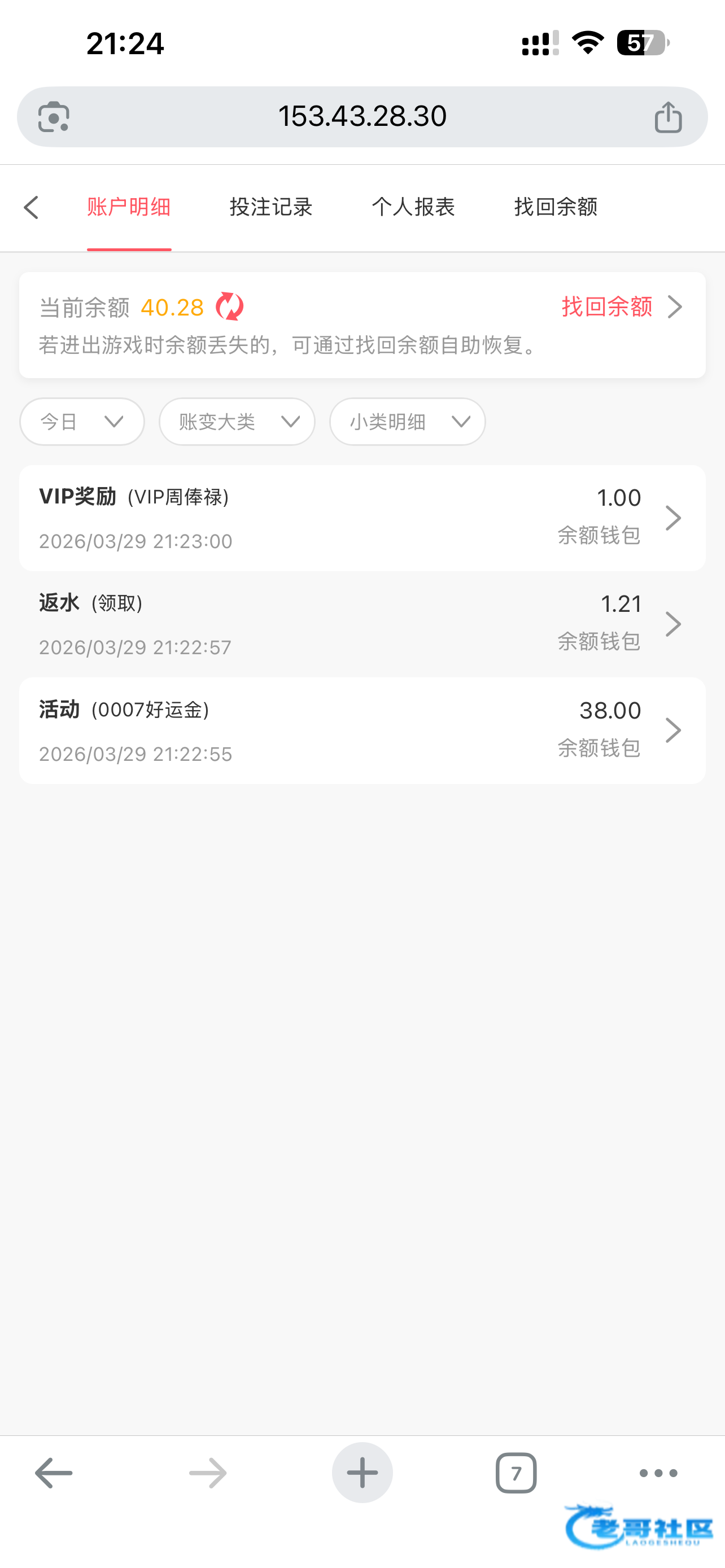Switch to the 个人报表 tab
This screenshot has height=1568, width=725.
coord(413,208)
